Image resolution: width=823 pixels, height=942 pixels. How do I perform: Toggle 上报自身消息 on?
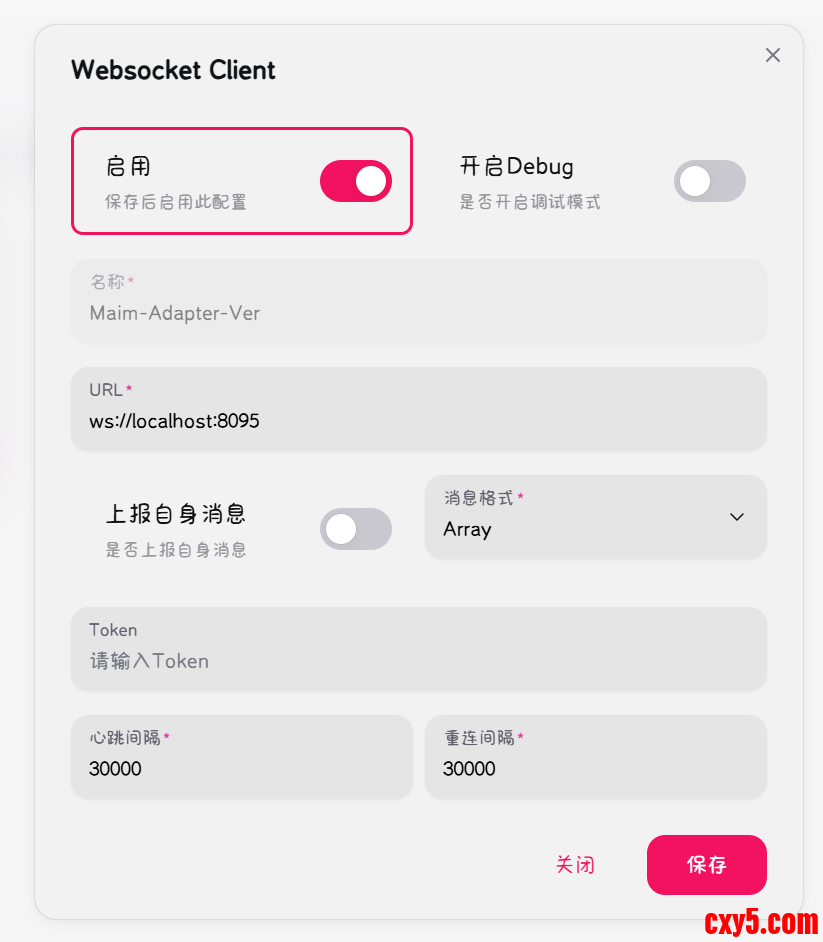(355, 529)
